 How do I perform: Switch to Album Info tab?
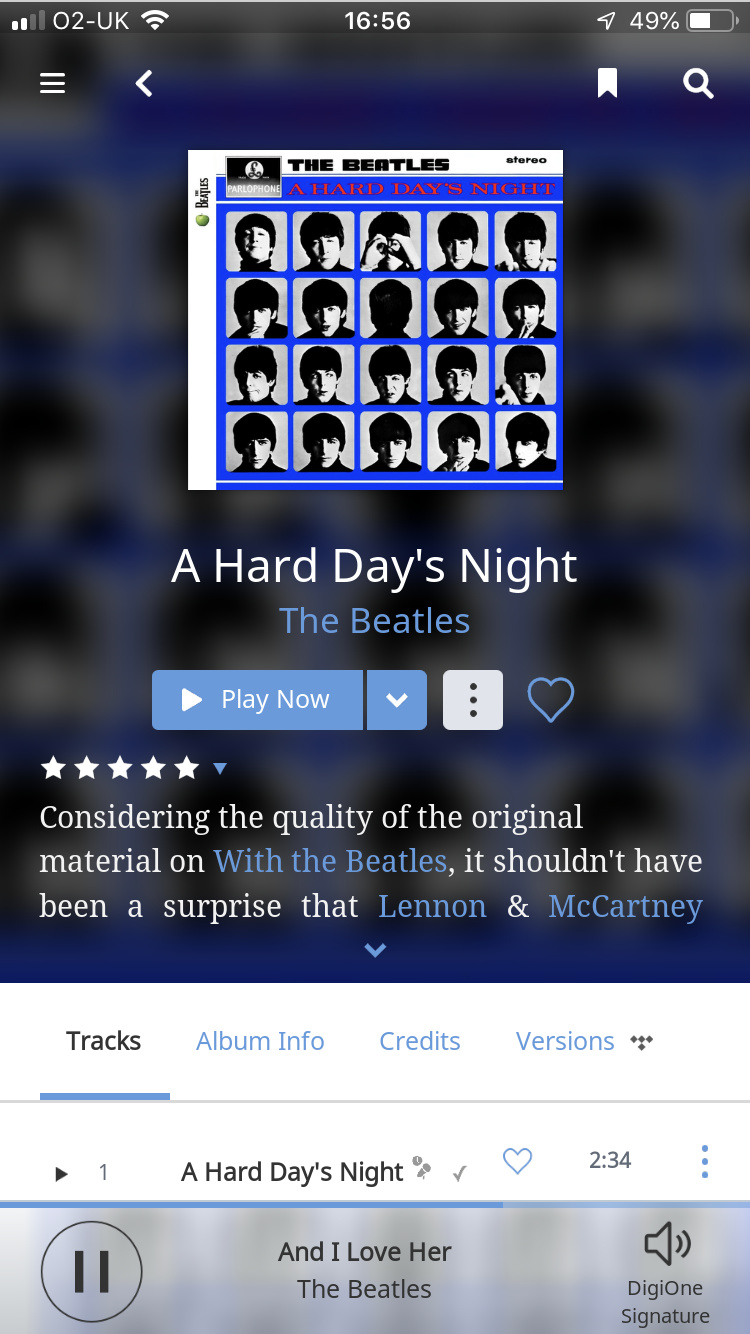pos(260,1041)
